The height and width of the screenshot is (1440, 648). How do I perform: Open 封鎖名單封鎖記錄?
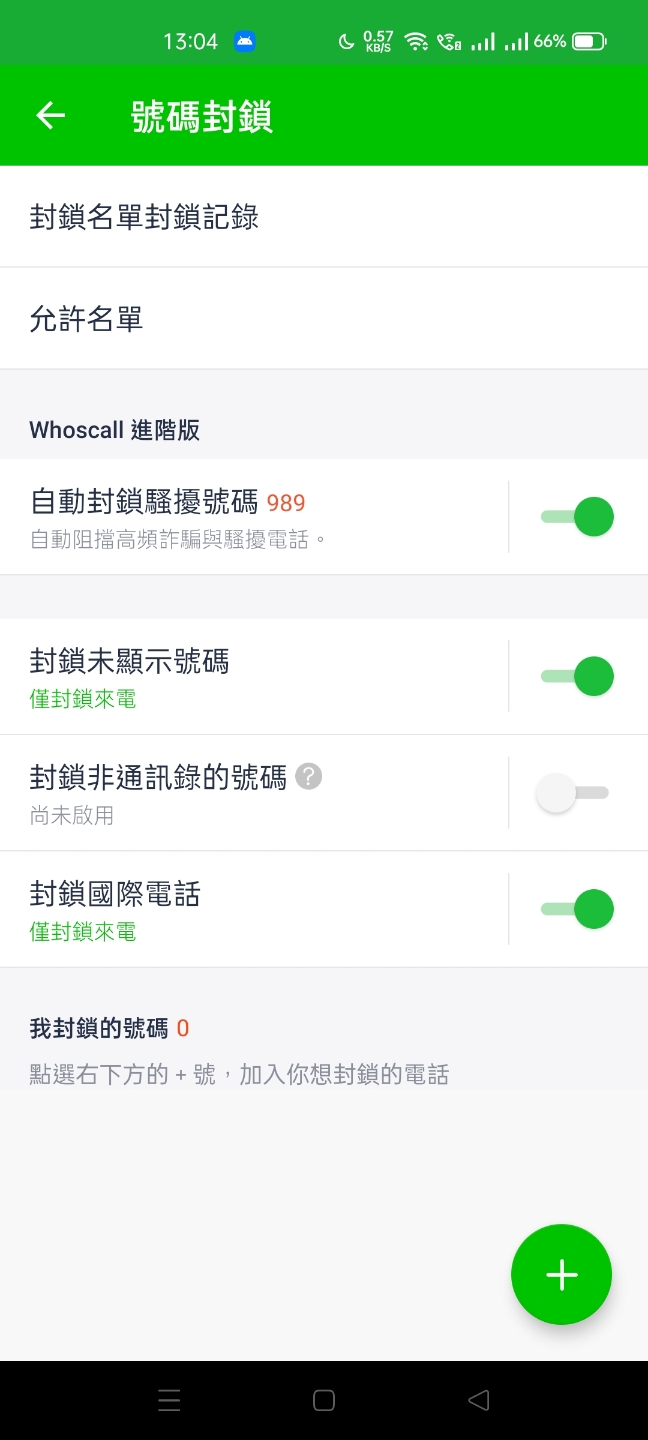point(324,217)
